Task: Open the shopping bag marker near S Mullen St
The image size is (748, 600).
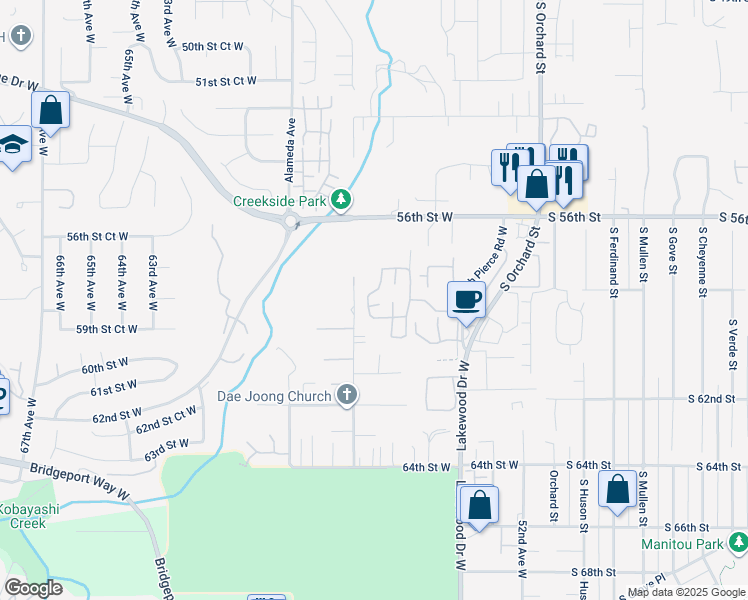Action: coord(617,491)
